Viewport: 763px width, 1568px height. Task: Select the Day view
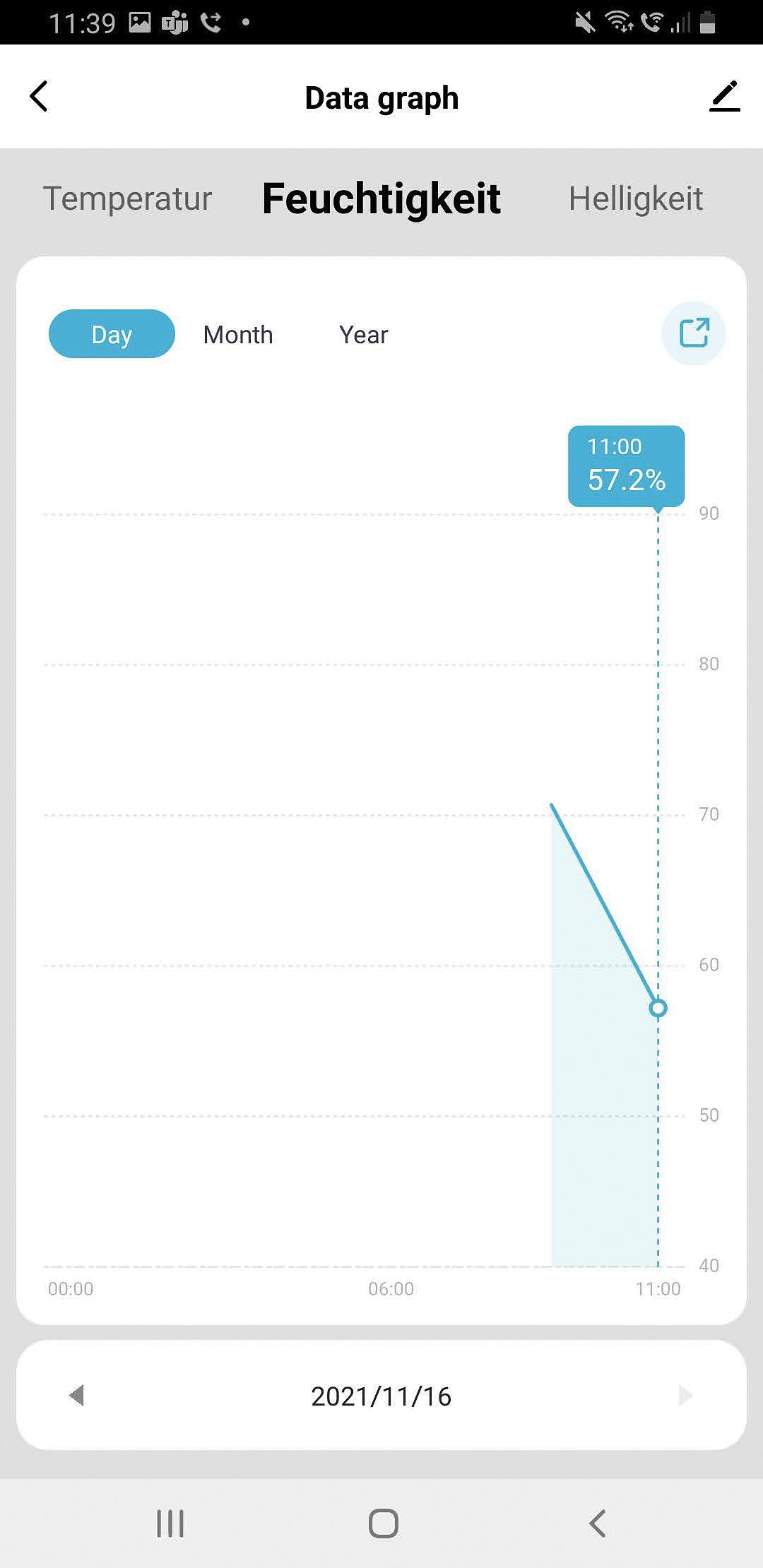click(112, 334)
